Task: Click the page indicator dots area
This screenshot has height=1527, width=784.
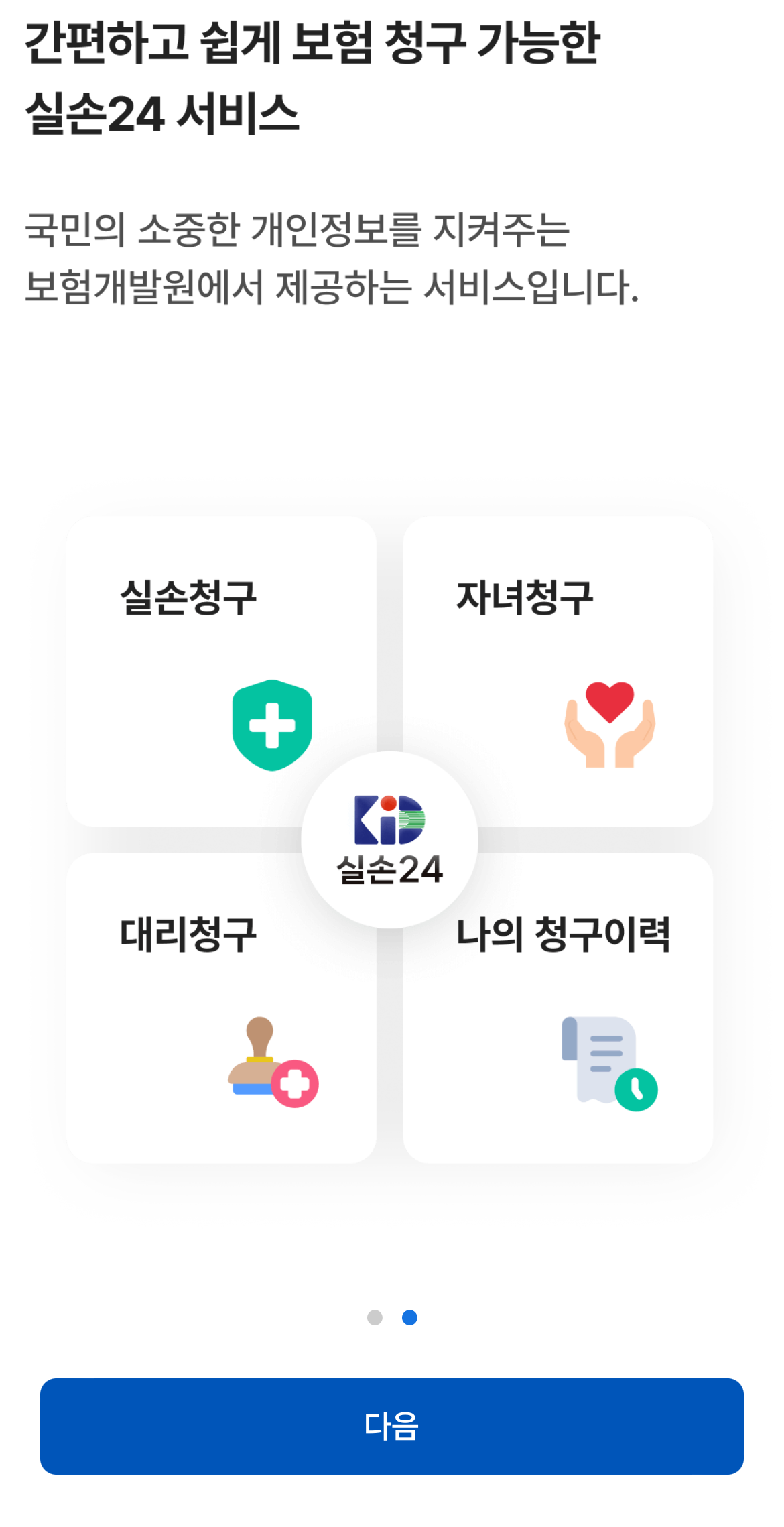Action: point(392,1319)
